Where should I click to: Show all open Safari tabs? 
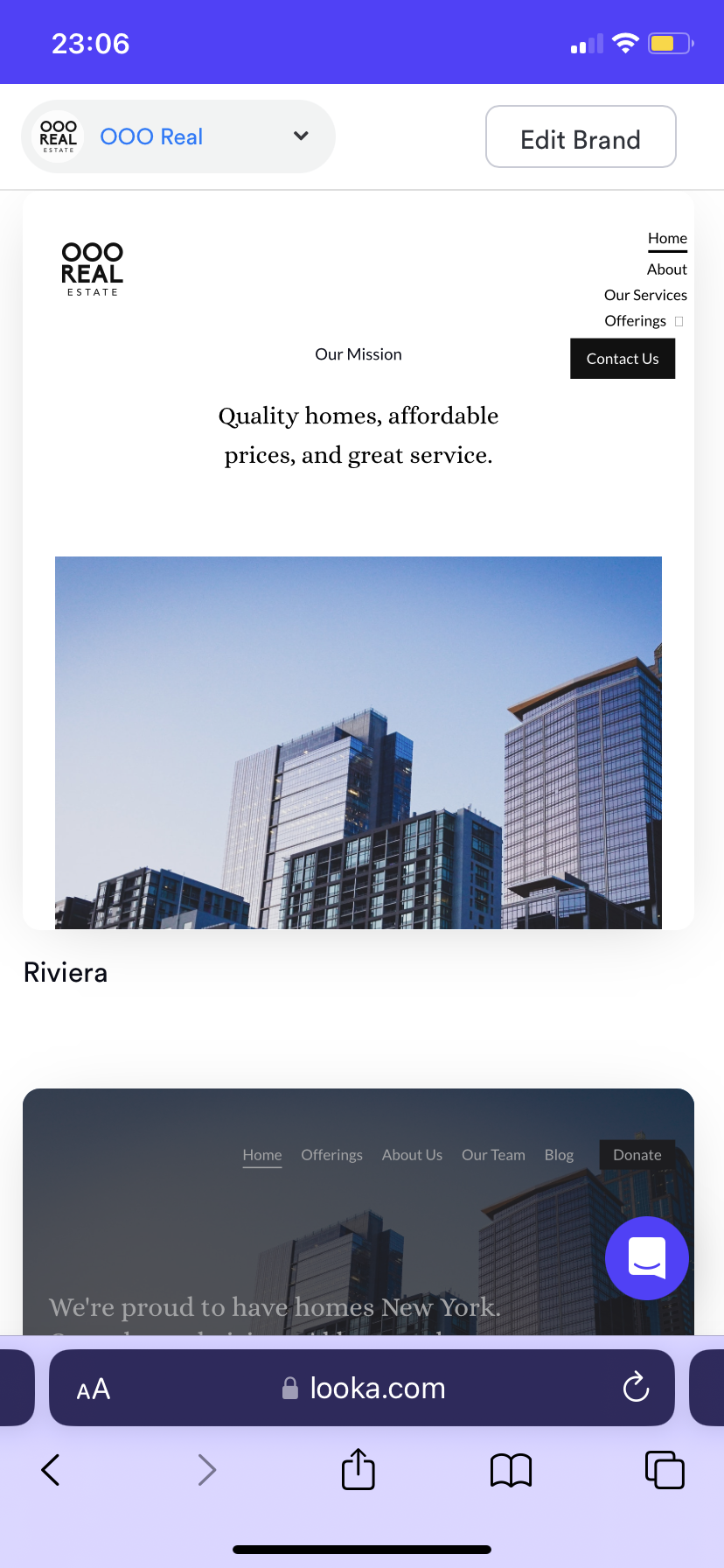[665, 1470]
